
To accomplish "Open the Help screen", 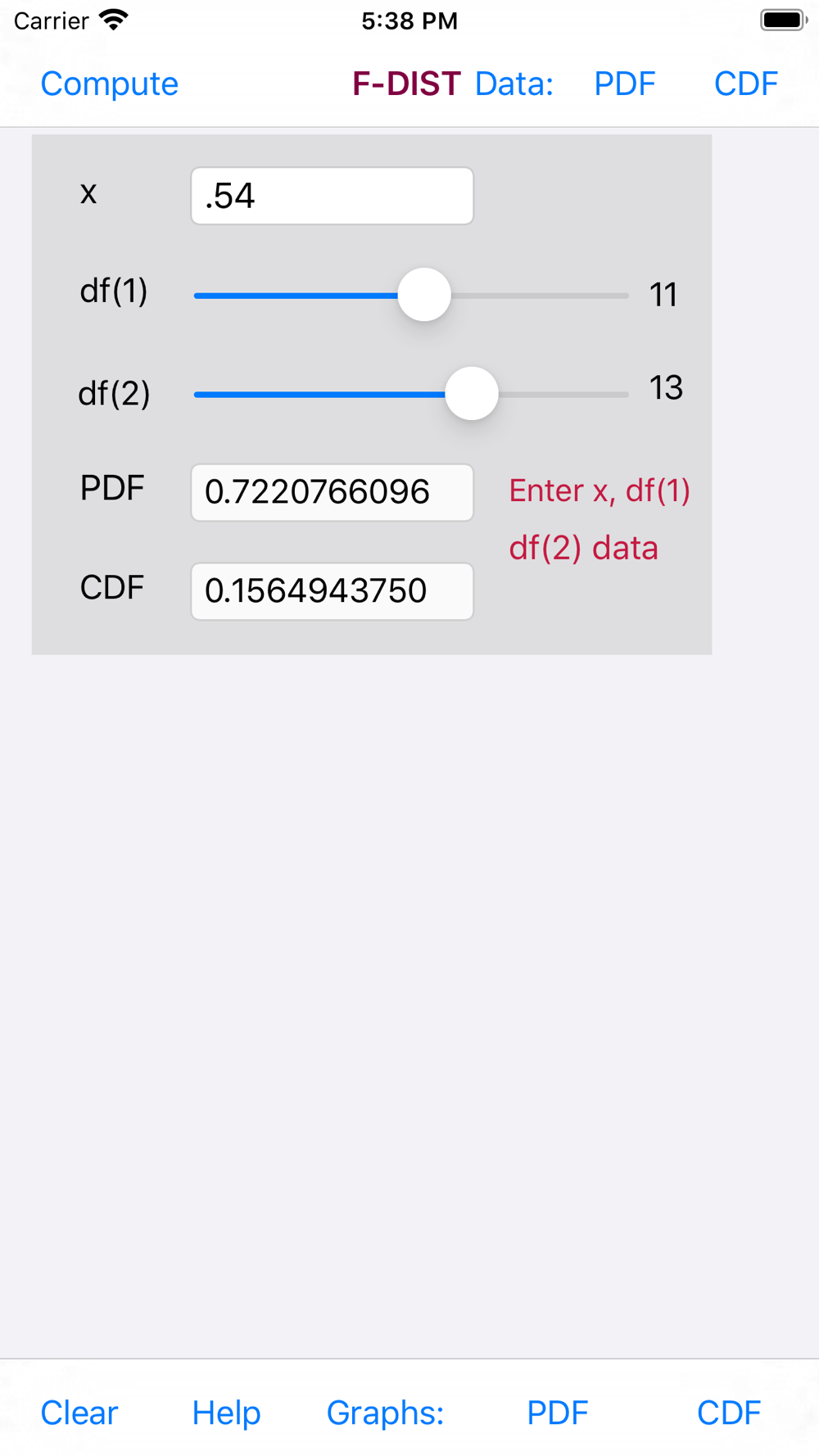I will click(226, 1413).
